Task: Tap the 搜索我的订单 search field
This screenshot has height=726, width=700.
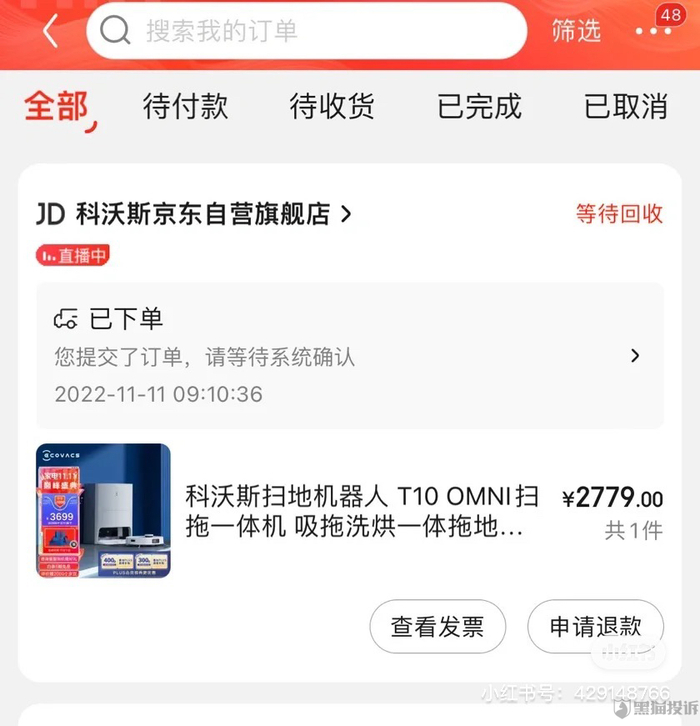Action: click(x=306, y=31)
